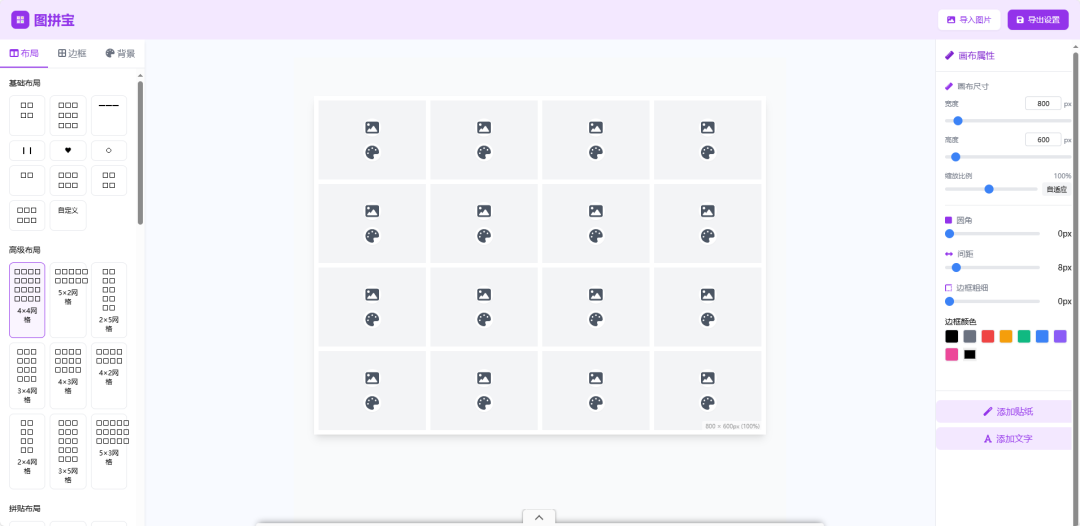Screen dimensions: 1080x526
Task: Pick the green border color swatch
Action: tap(1023, 336)
